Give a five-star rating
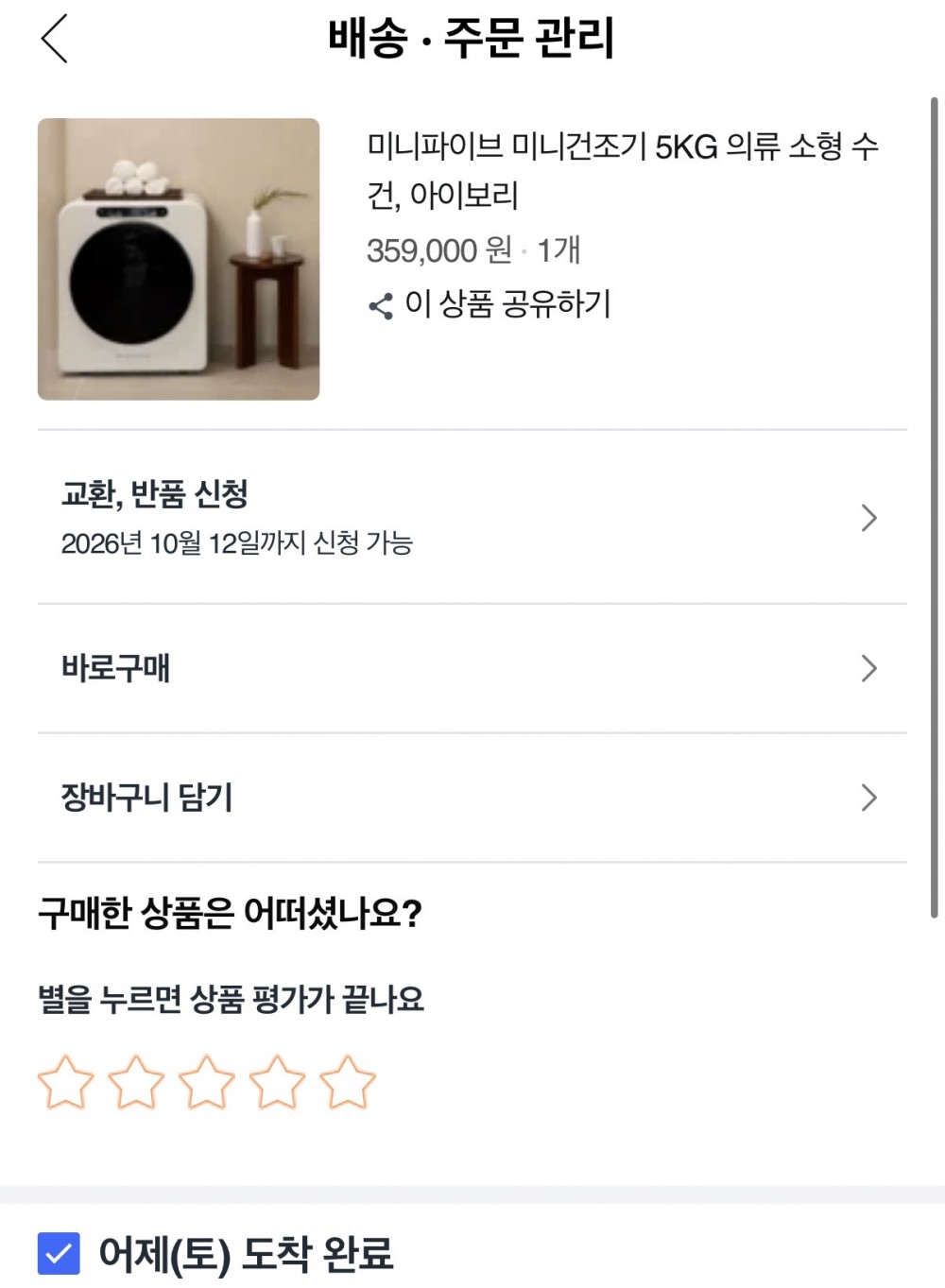This screenshot has height=1288, width=945. point(348,1082)
